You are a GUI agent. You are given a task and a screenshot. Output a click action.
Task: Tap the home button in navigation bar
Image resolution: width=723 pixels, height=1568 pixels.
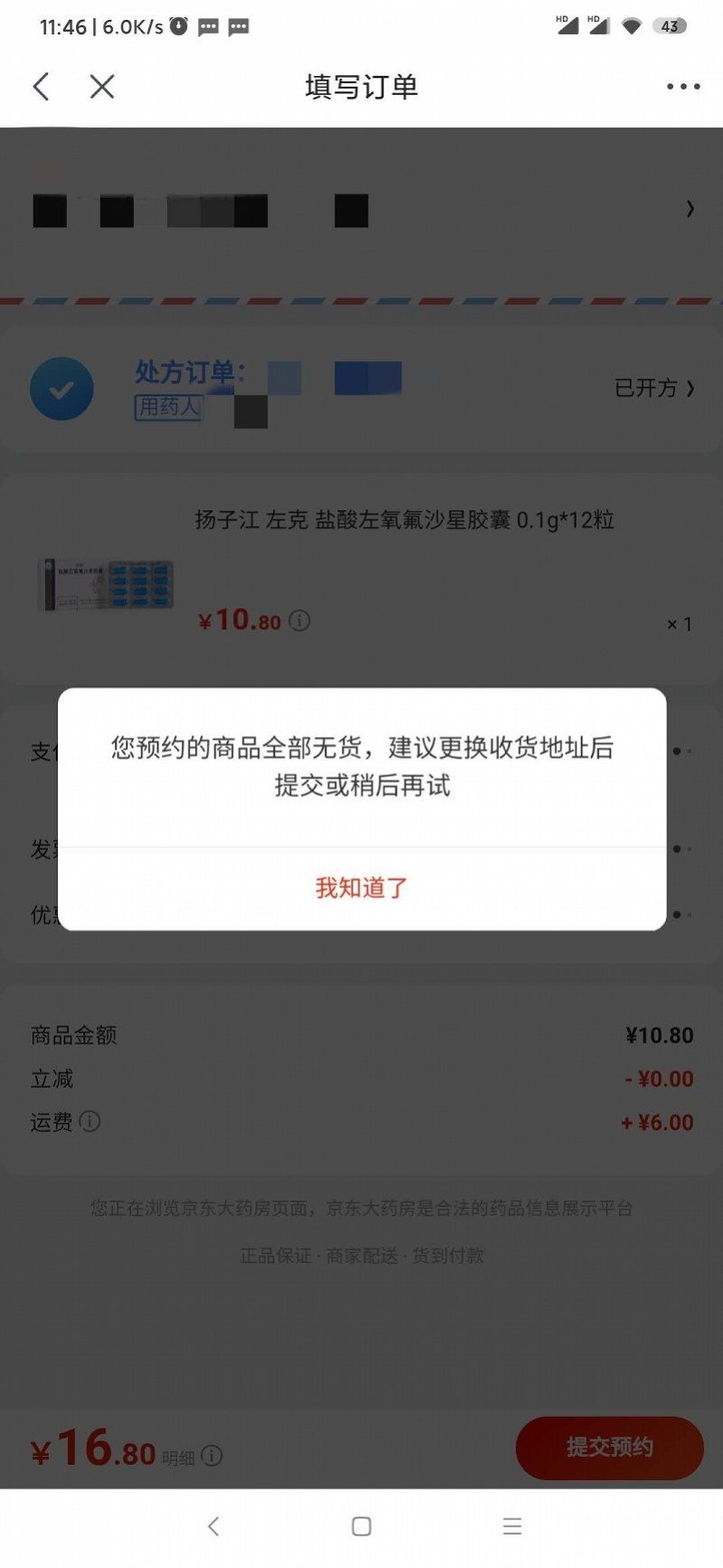pos(361,1525)
